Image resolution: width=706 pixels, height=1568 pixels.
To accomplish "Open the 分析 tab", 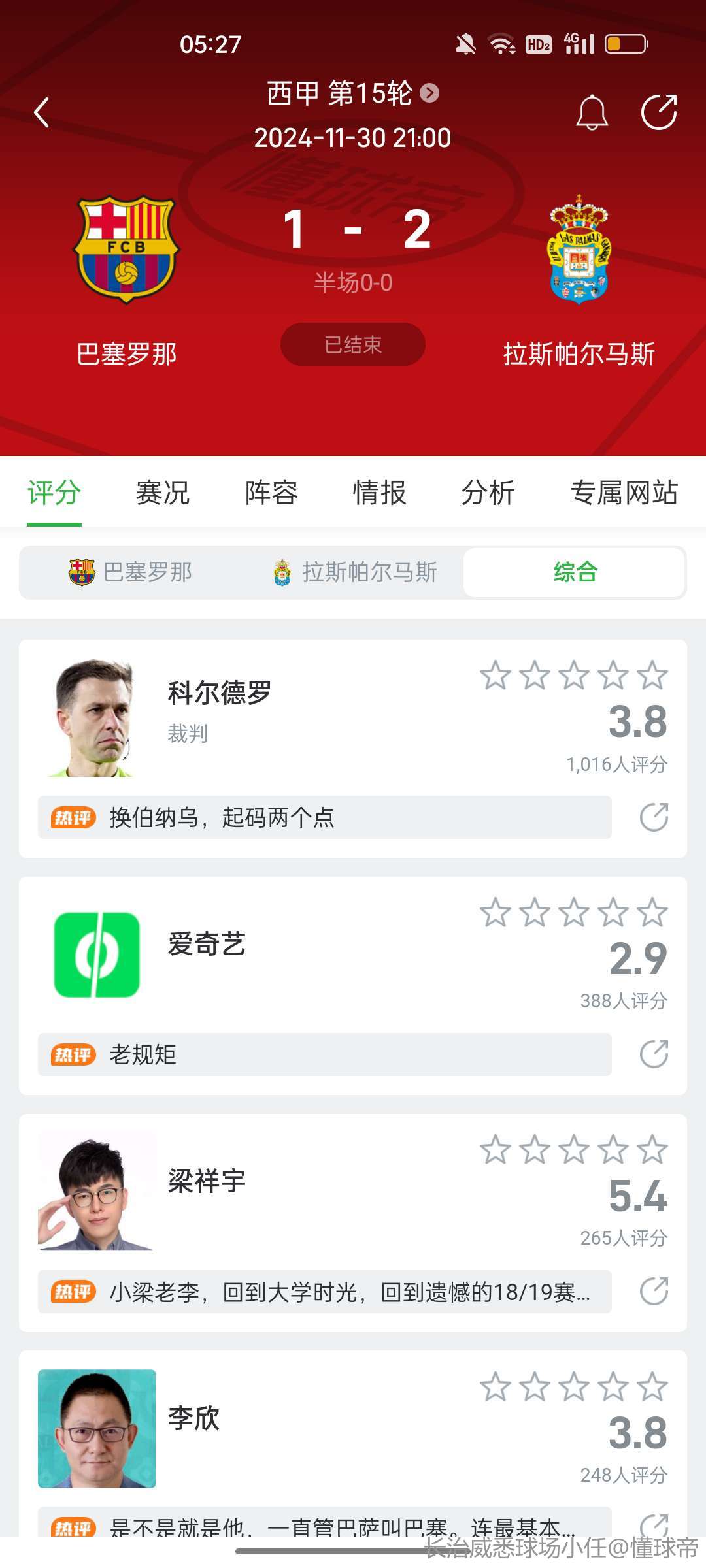I will (488, 493).
